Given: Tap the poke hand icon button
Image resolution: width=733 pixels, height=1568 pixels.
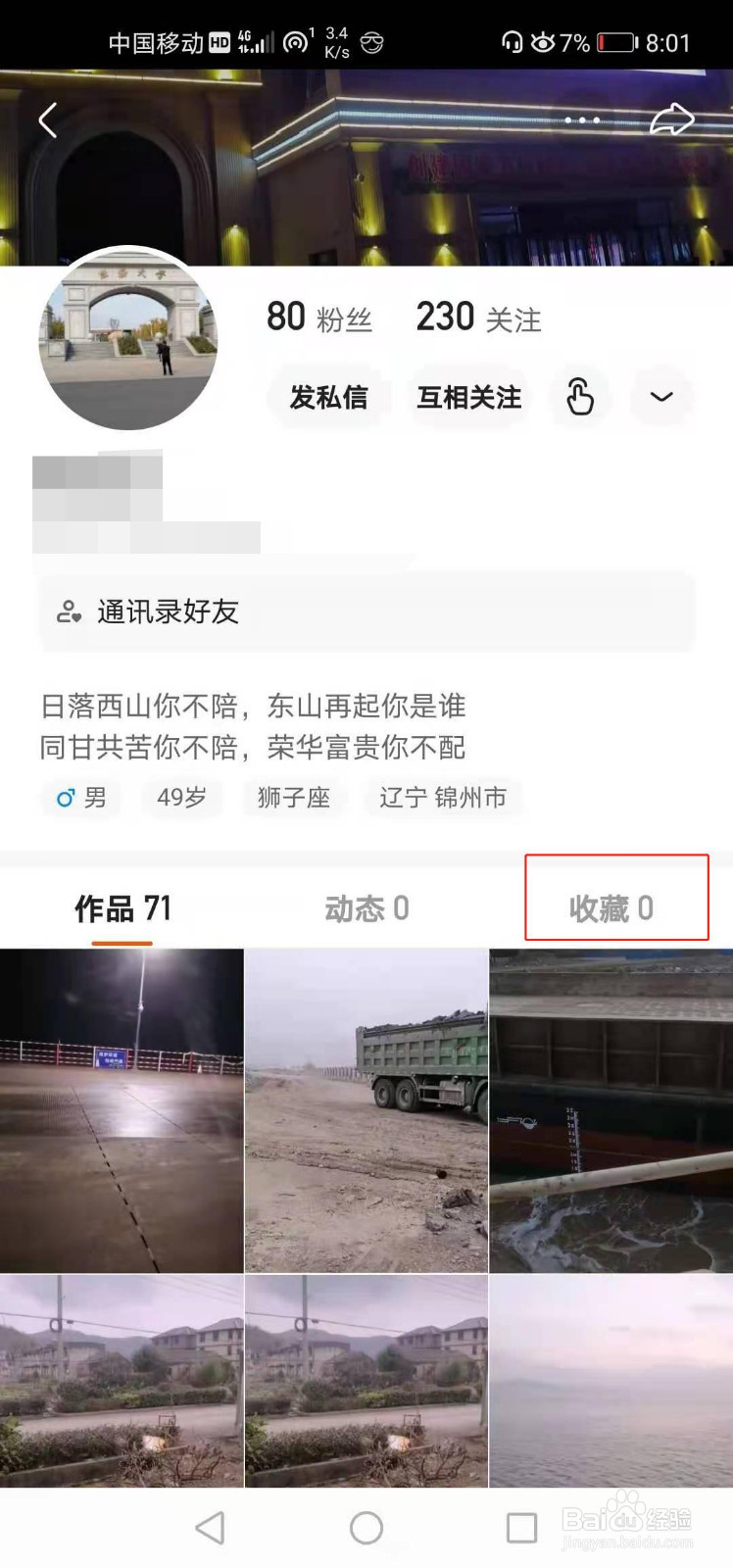Looking at the screenshot, I should point(580,397).
